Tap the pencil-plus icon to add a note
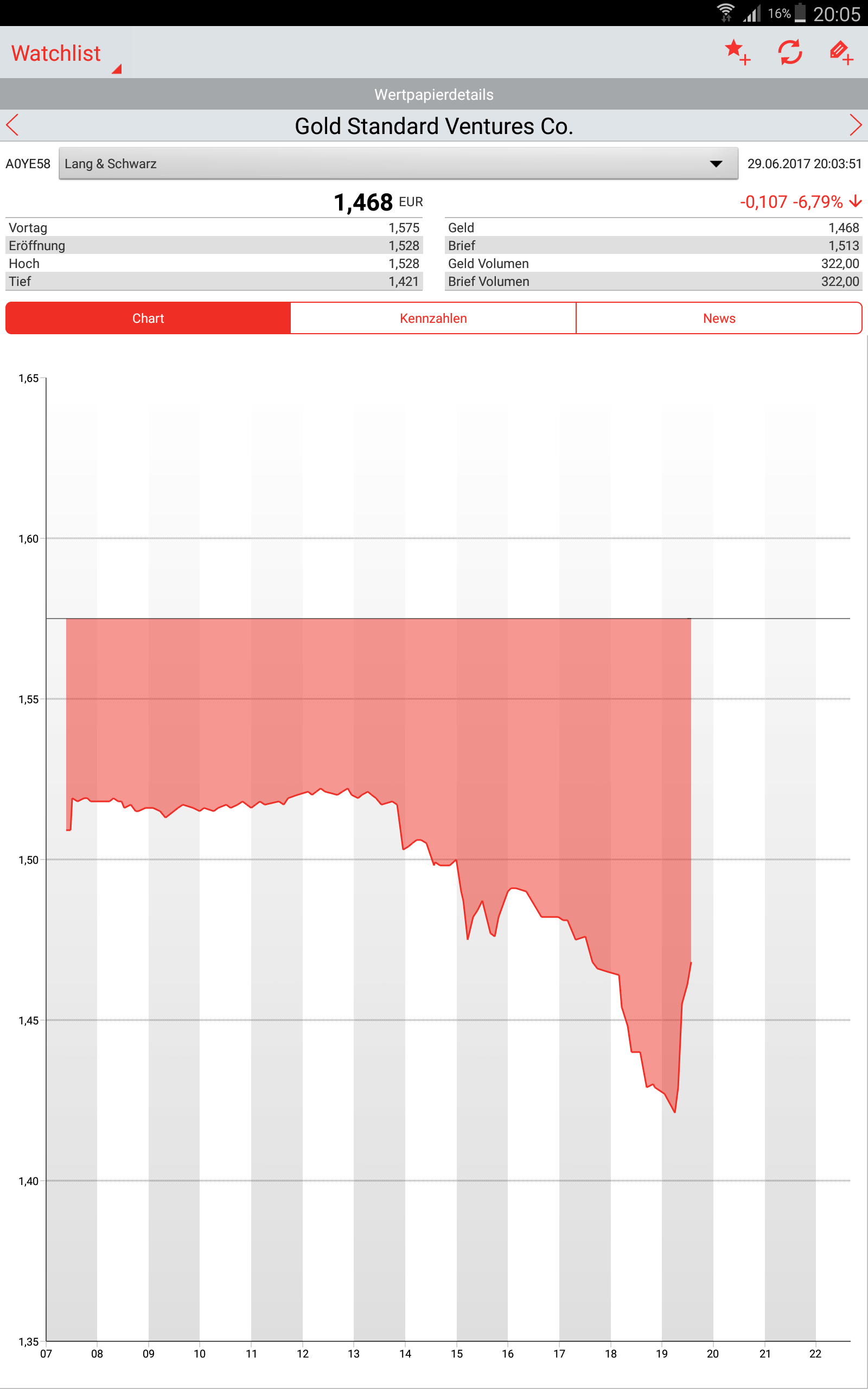The height and width of the screenshot is (1389, 868). (841, 52)
